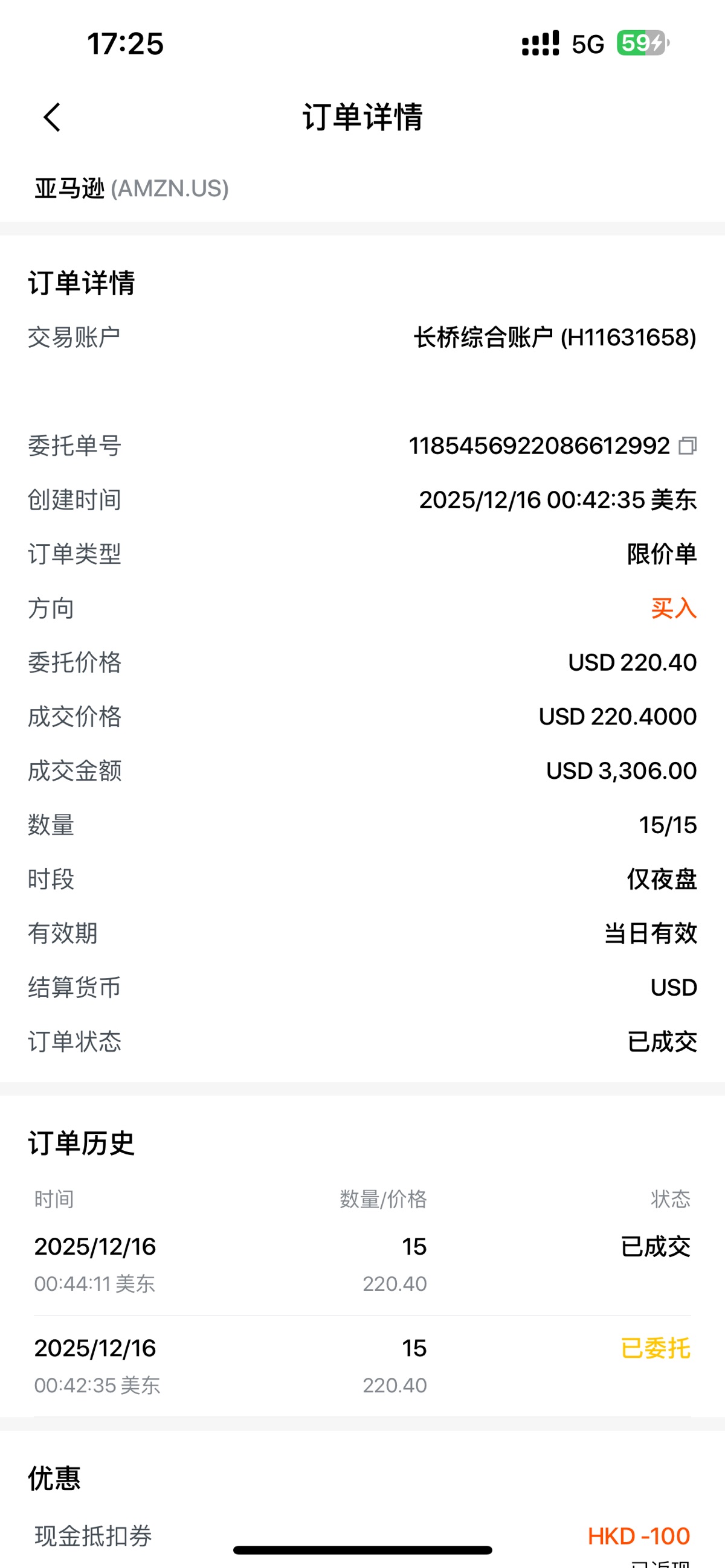Image resolution: width=725 pixels, height=1568 pixels.
Task: Go back from the order details page
Action: 53,117
